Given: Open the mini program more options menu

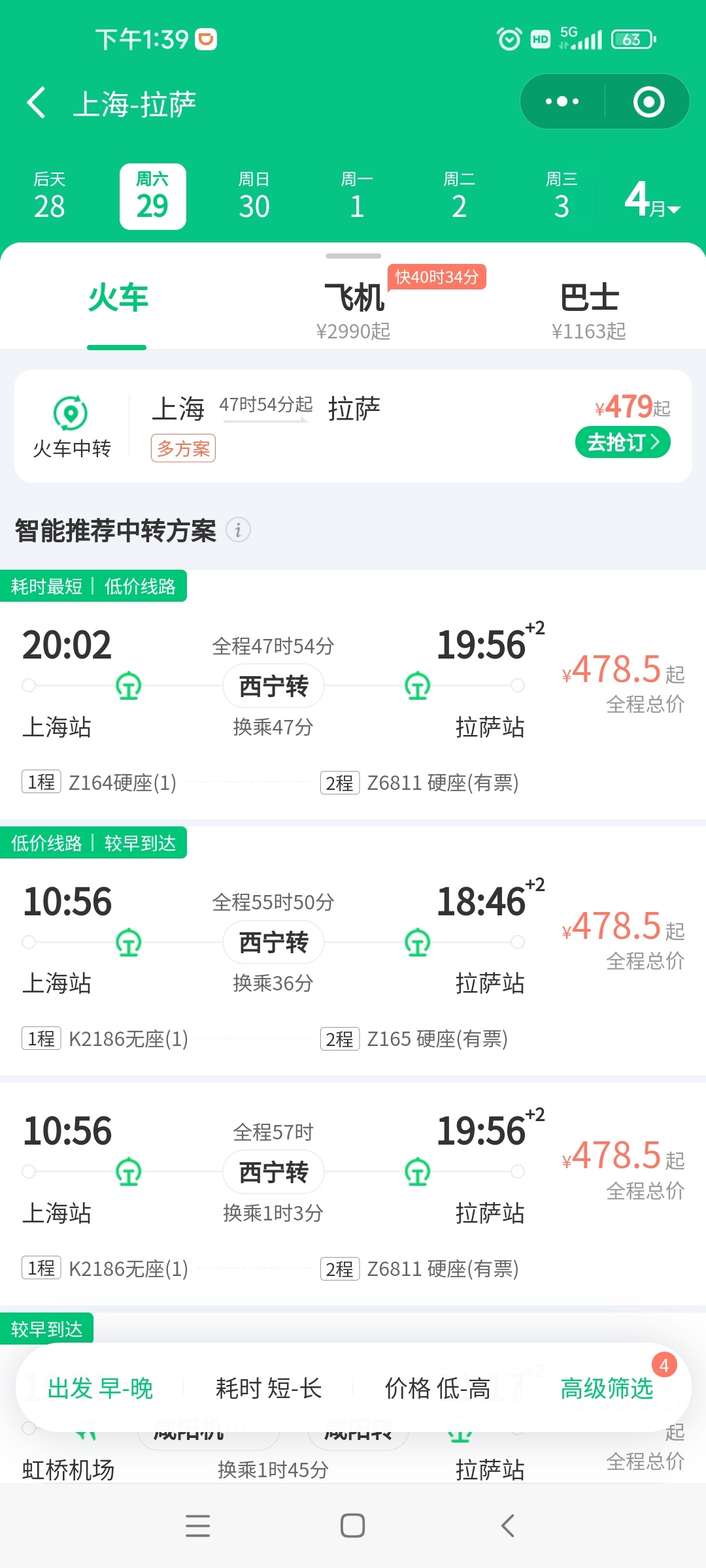Looking at the screenshot, I should pyautogui.click(x=561, y=101).
